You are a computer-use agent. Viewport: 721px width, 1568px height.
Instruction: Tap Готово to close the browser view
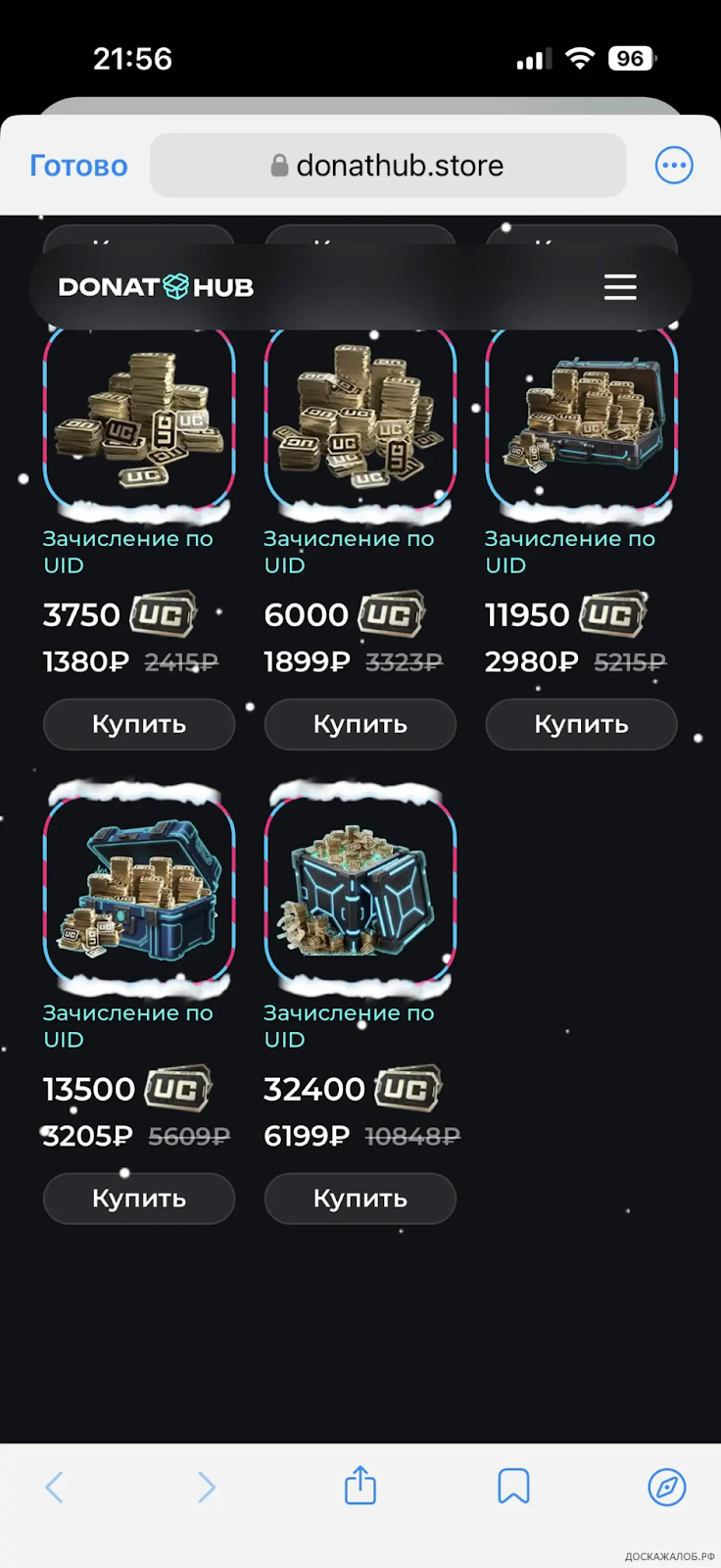pos(78,166)
